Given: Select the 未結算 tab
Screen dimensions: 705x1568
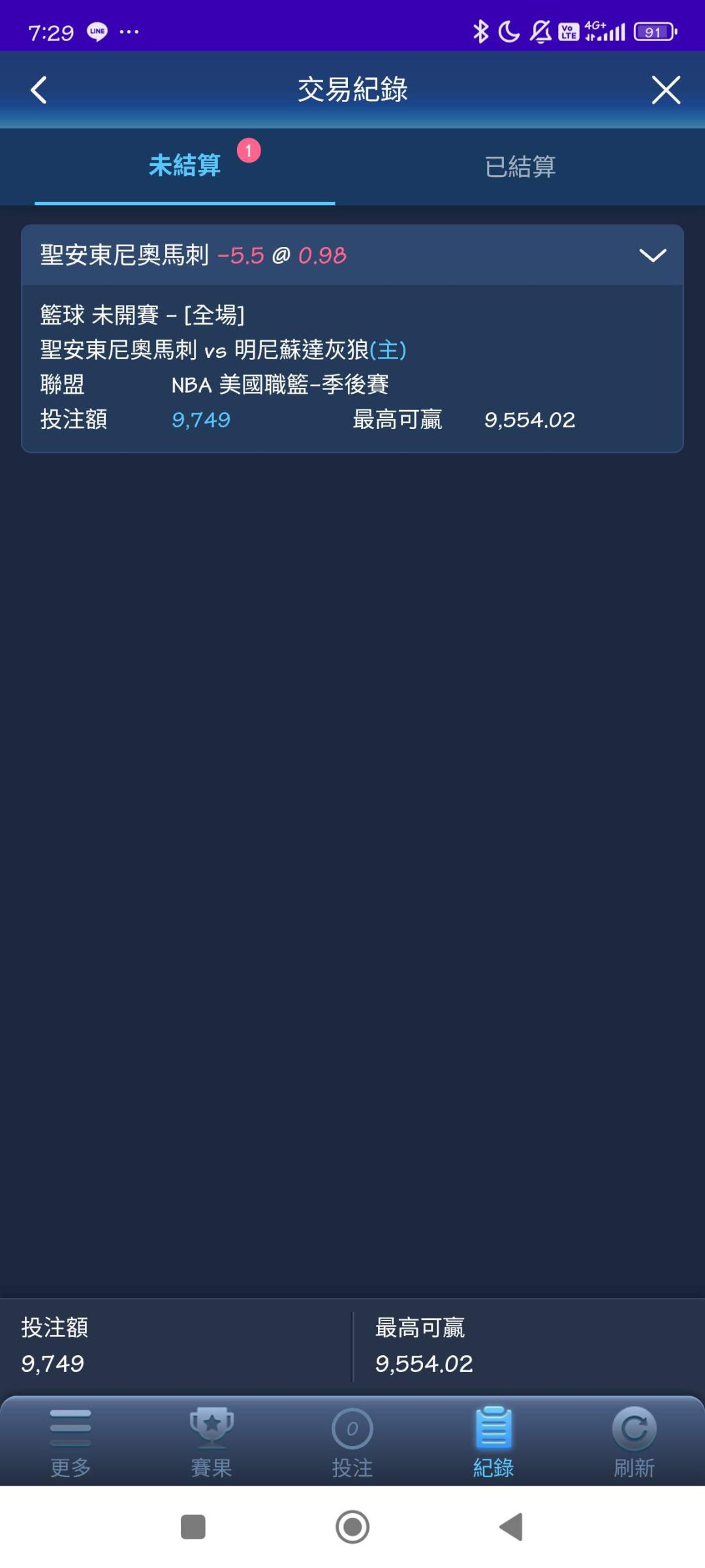Looking at the screenshot, I should tap(185, 165).
